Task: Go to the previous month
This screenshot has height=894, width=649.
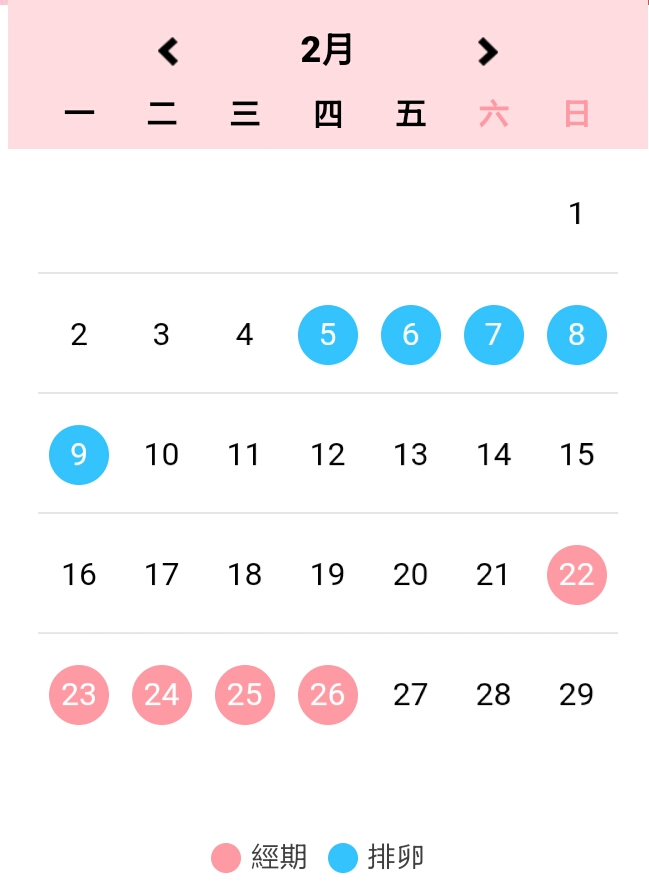Action: (x=168, y=51)
